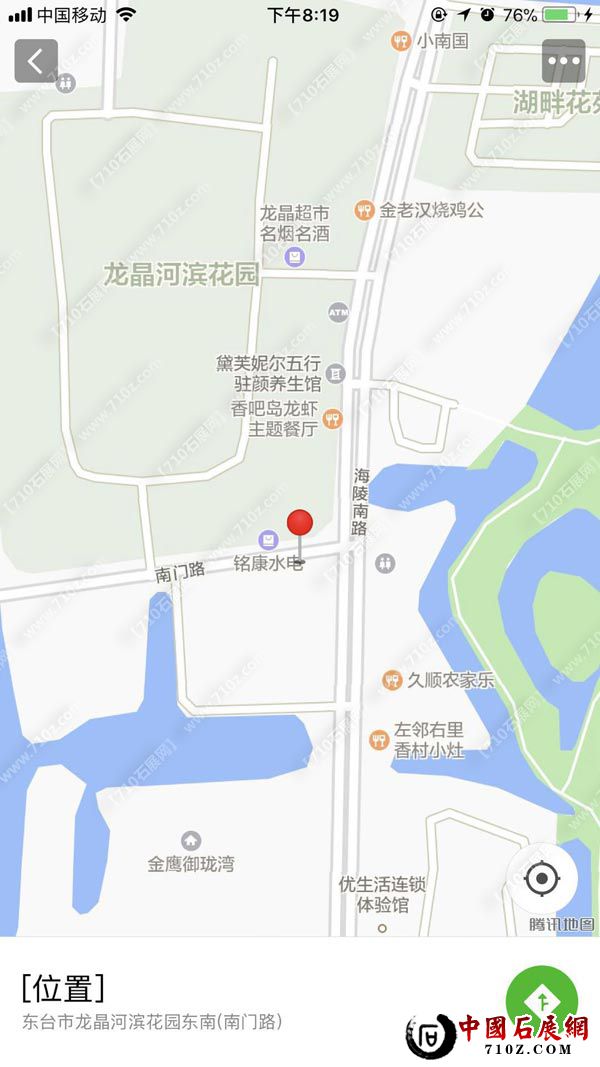Select the 左邻右里香村小灶 marker
This screenshot has width=600, height=1067.
[379, 740]
